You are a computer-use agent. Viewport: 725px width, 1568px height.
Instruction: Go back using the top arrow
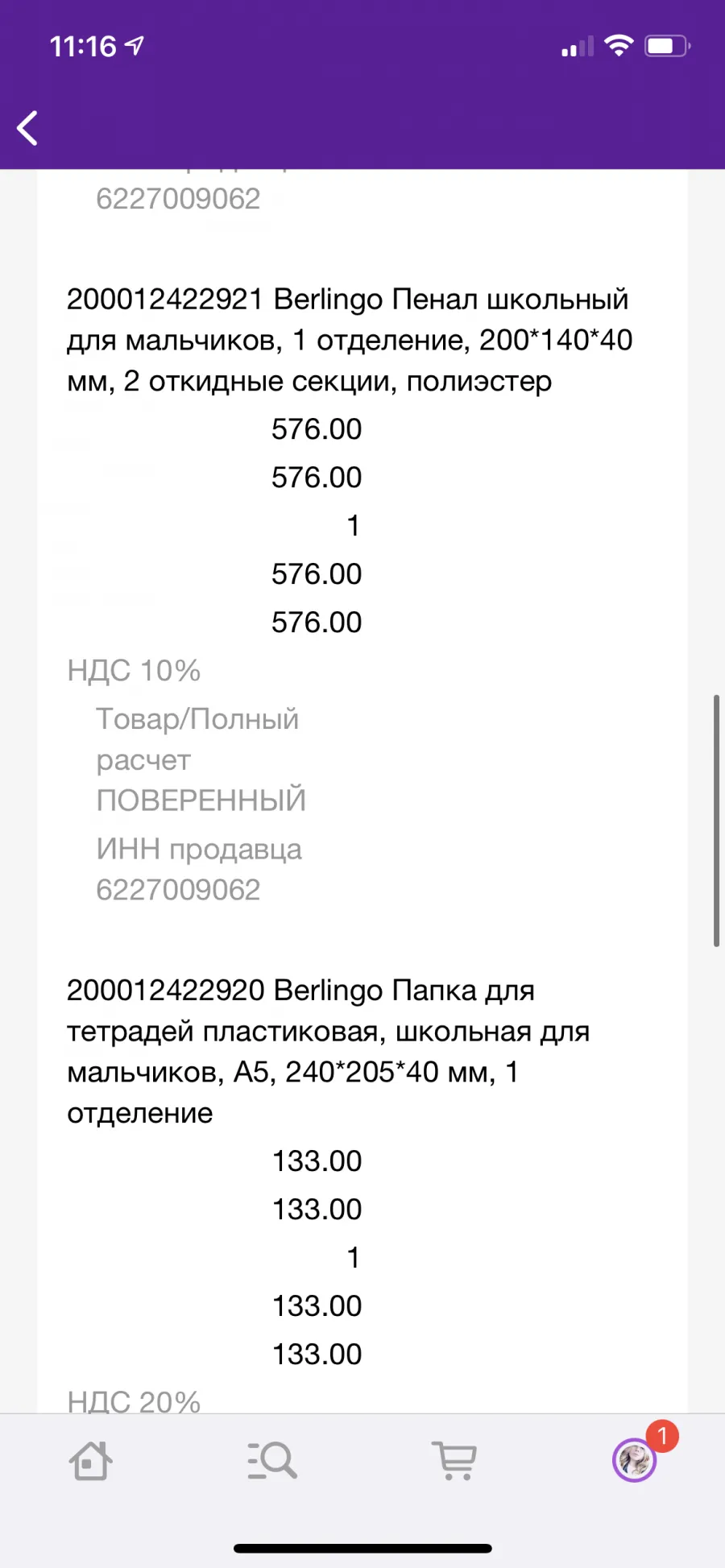tap(28, 128)
